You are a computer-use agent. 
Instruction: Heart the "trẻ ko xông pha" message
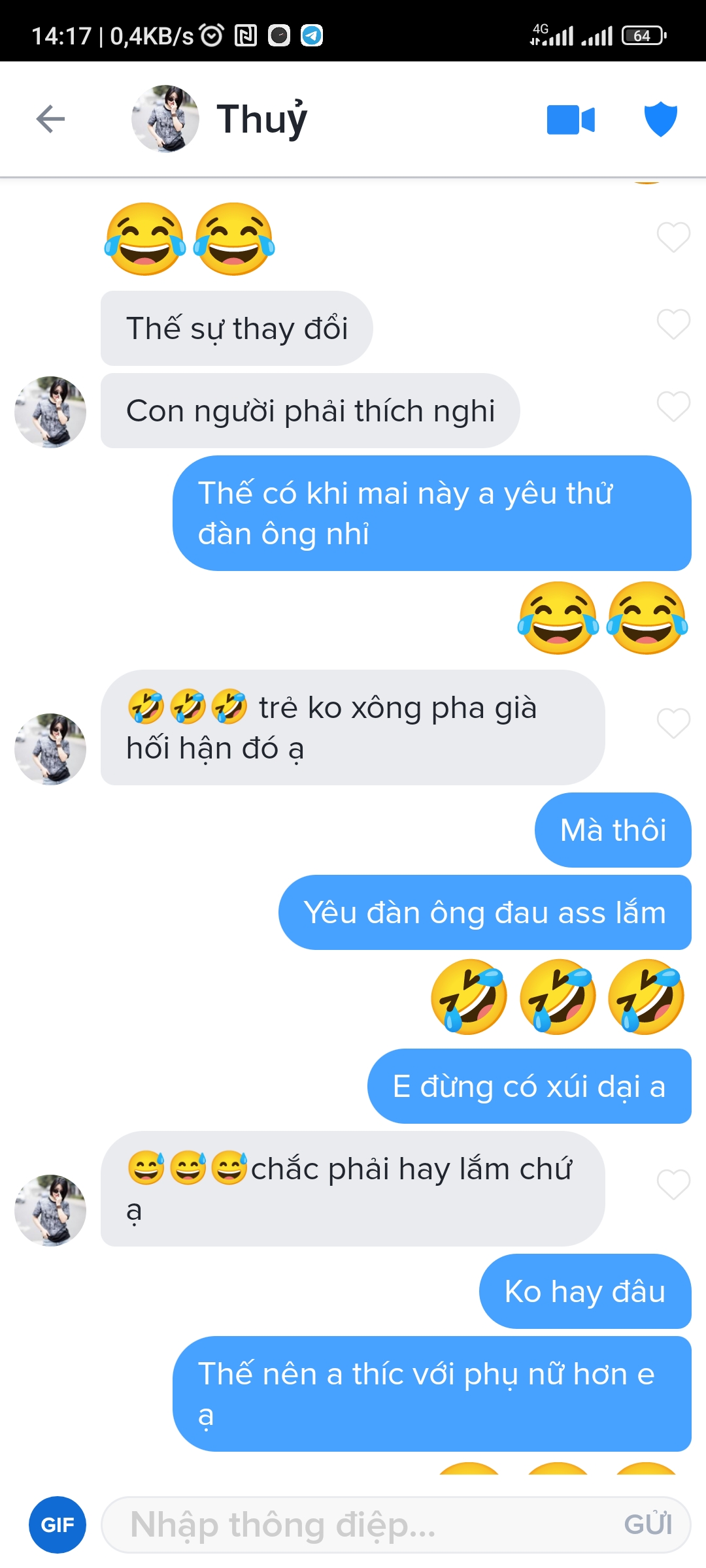pyautogui.click(x=673, y=723)
